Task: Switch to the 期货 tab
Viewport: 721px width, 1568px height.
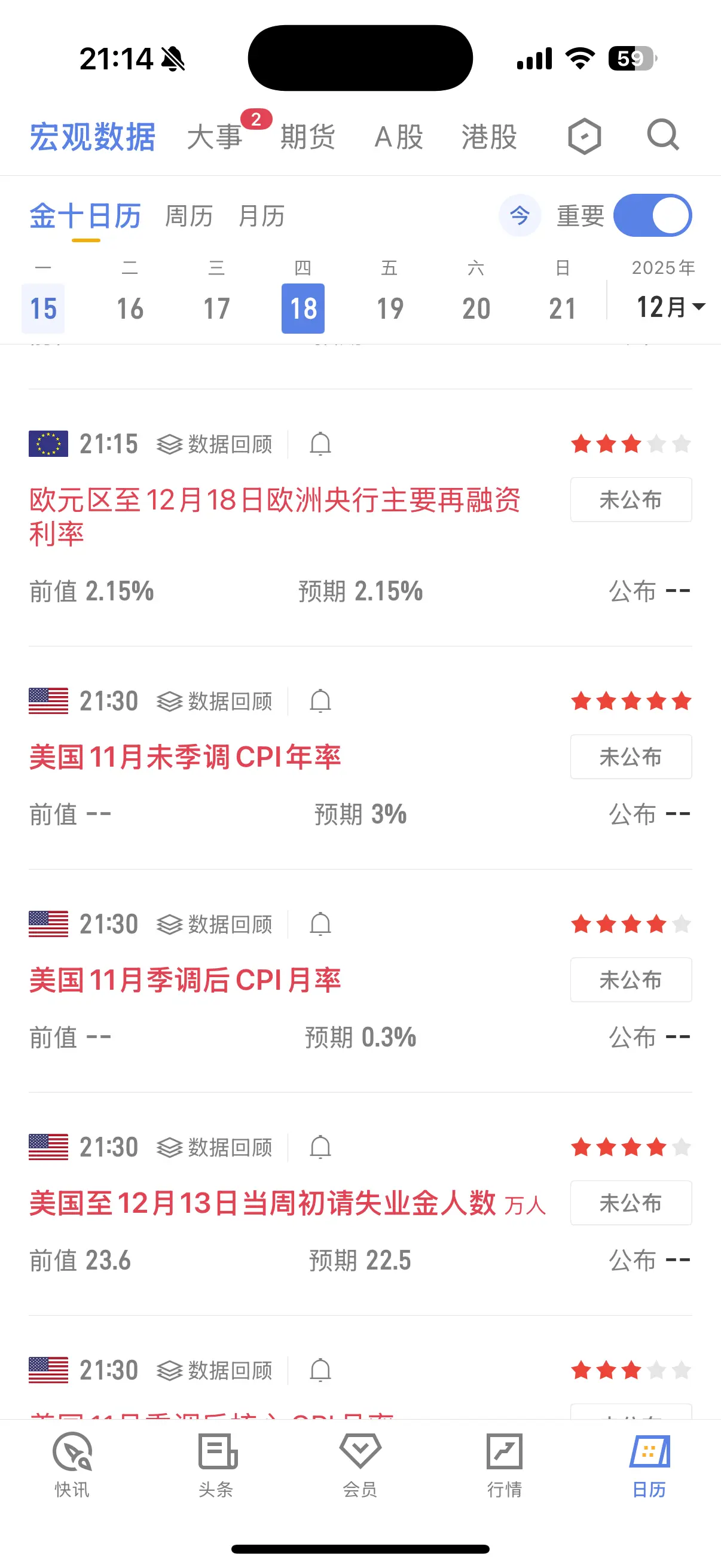Action: pyautogui.click(x=308, y=136)
